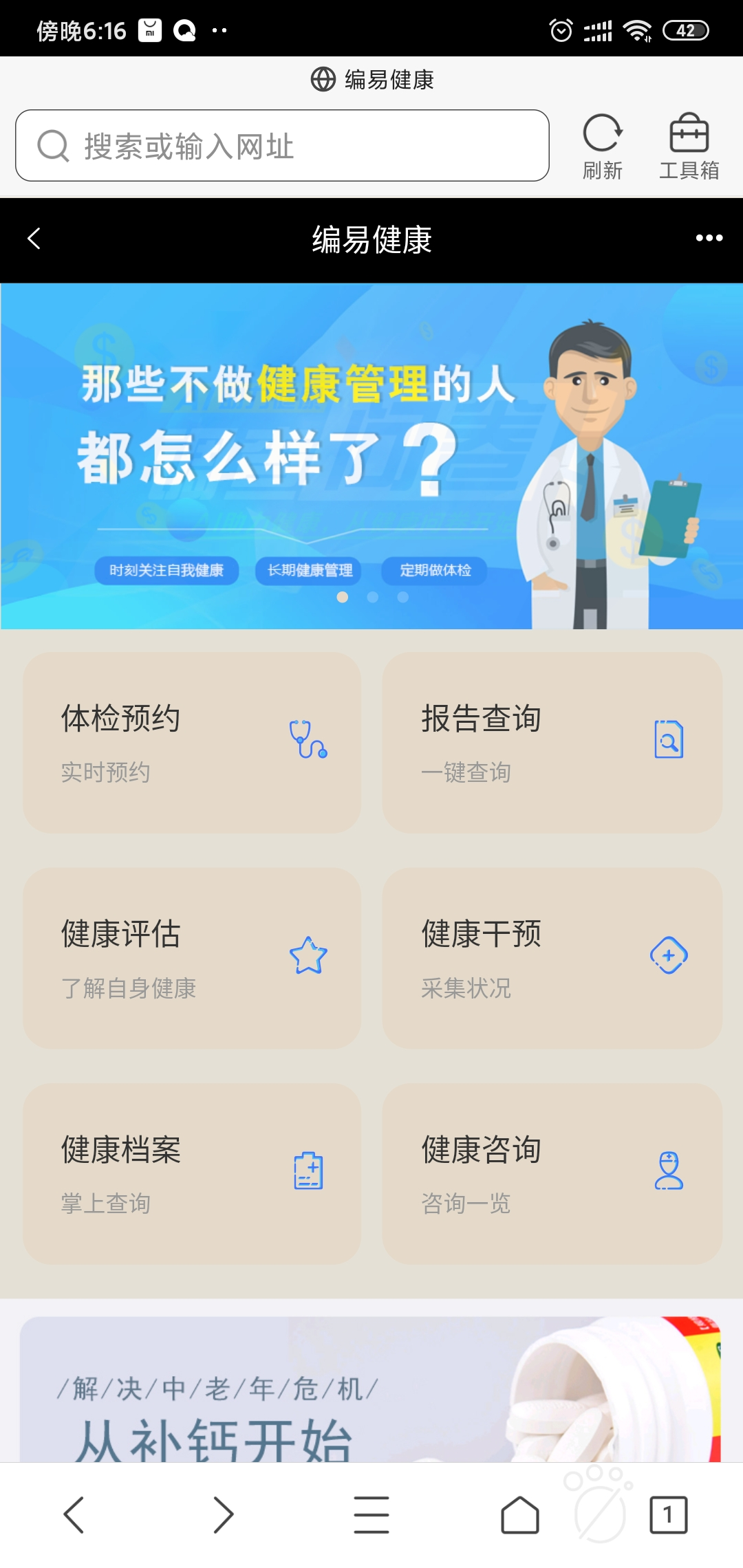Open the 工具箱 toolbox
This screenshot has height=1568, width=743.
click(689, 146)
